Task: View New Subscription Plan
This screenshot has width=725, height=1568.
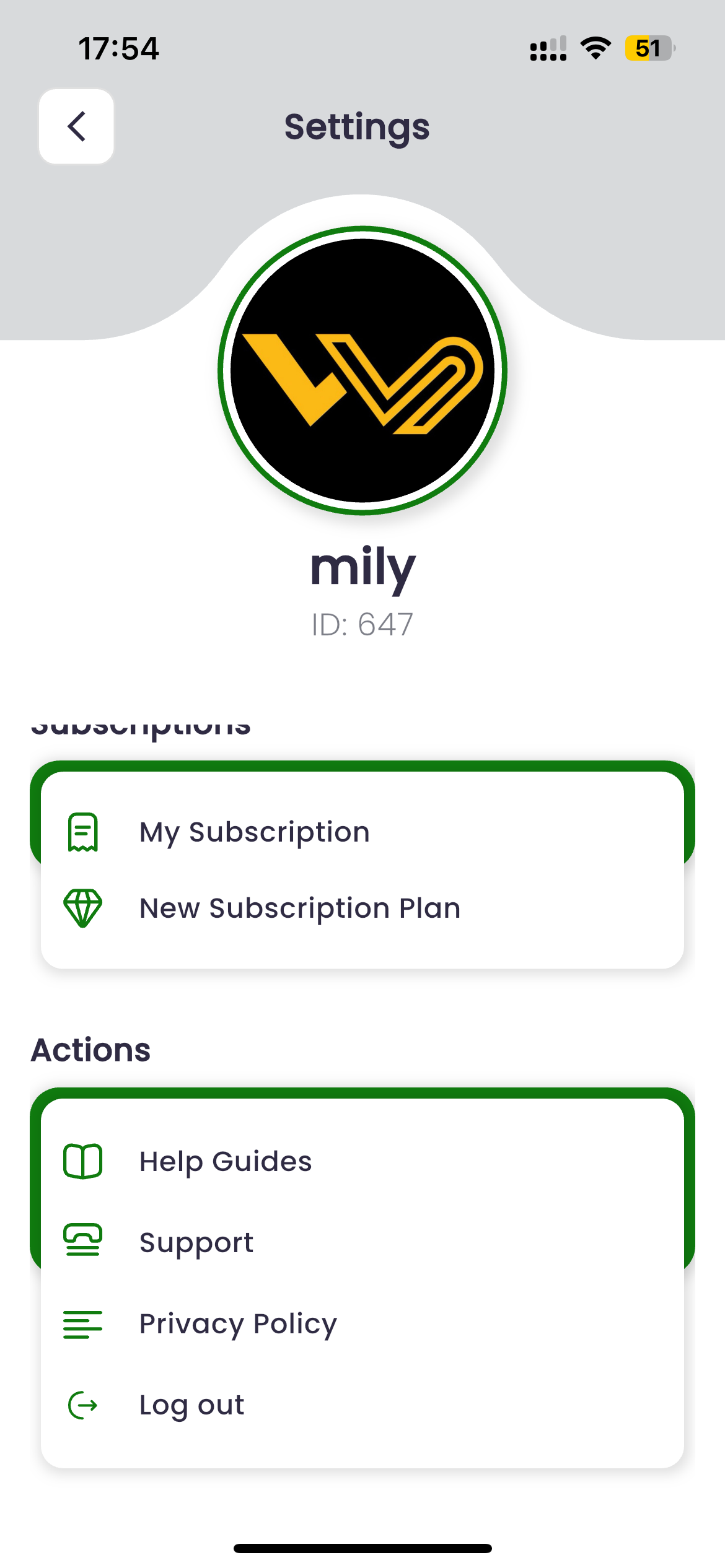Action: [300, 908]
